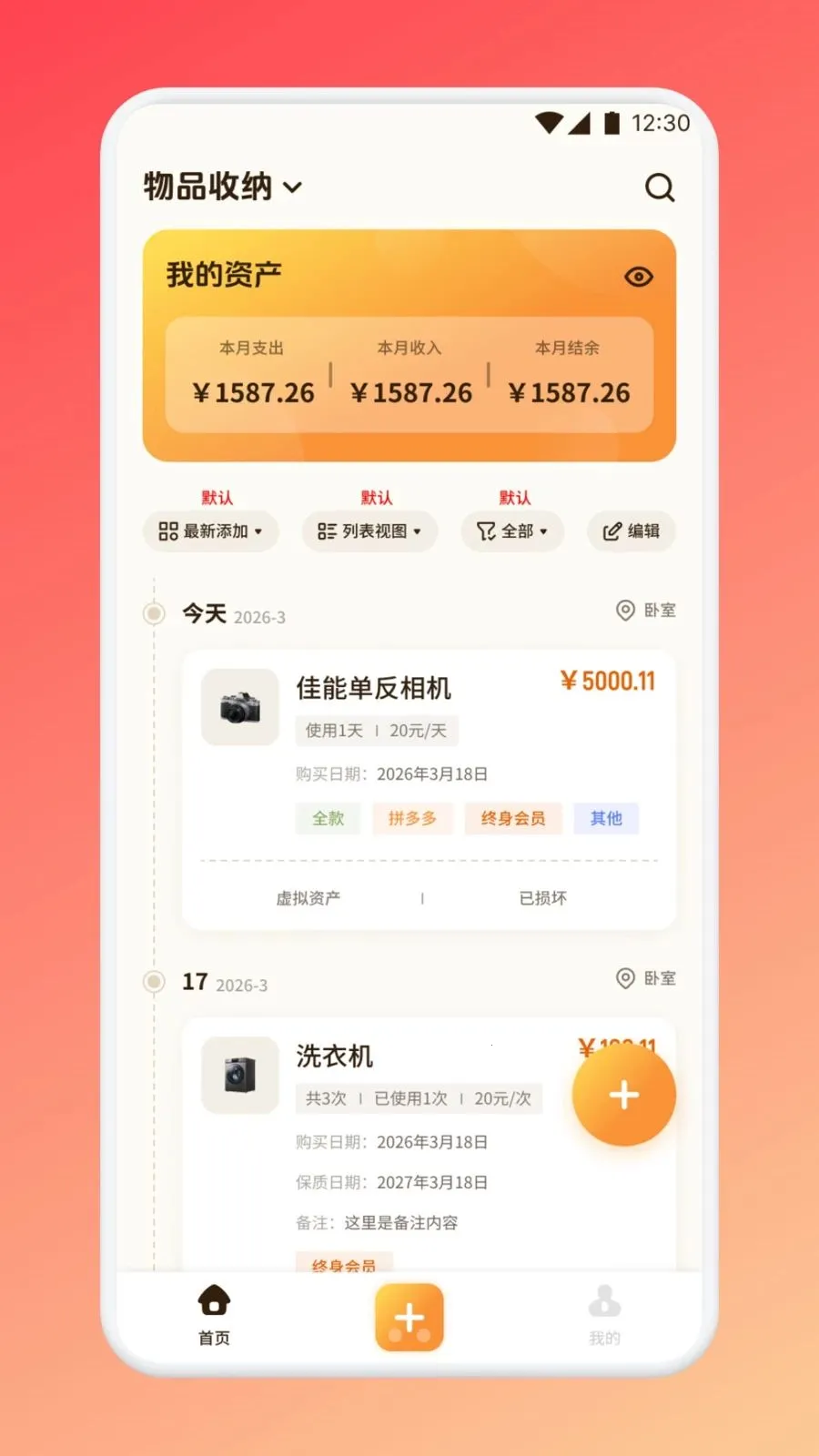The image size is (819, 1456).
Task: Open the 全部 filter dropdown
Action: coord(511,531)
